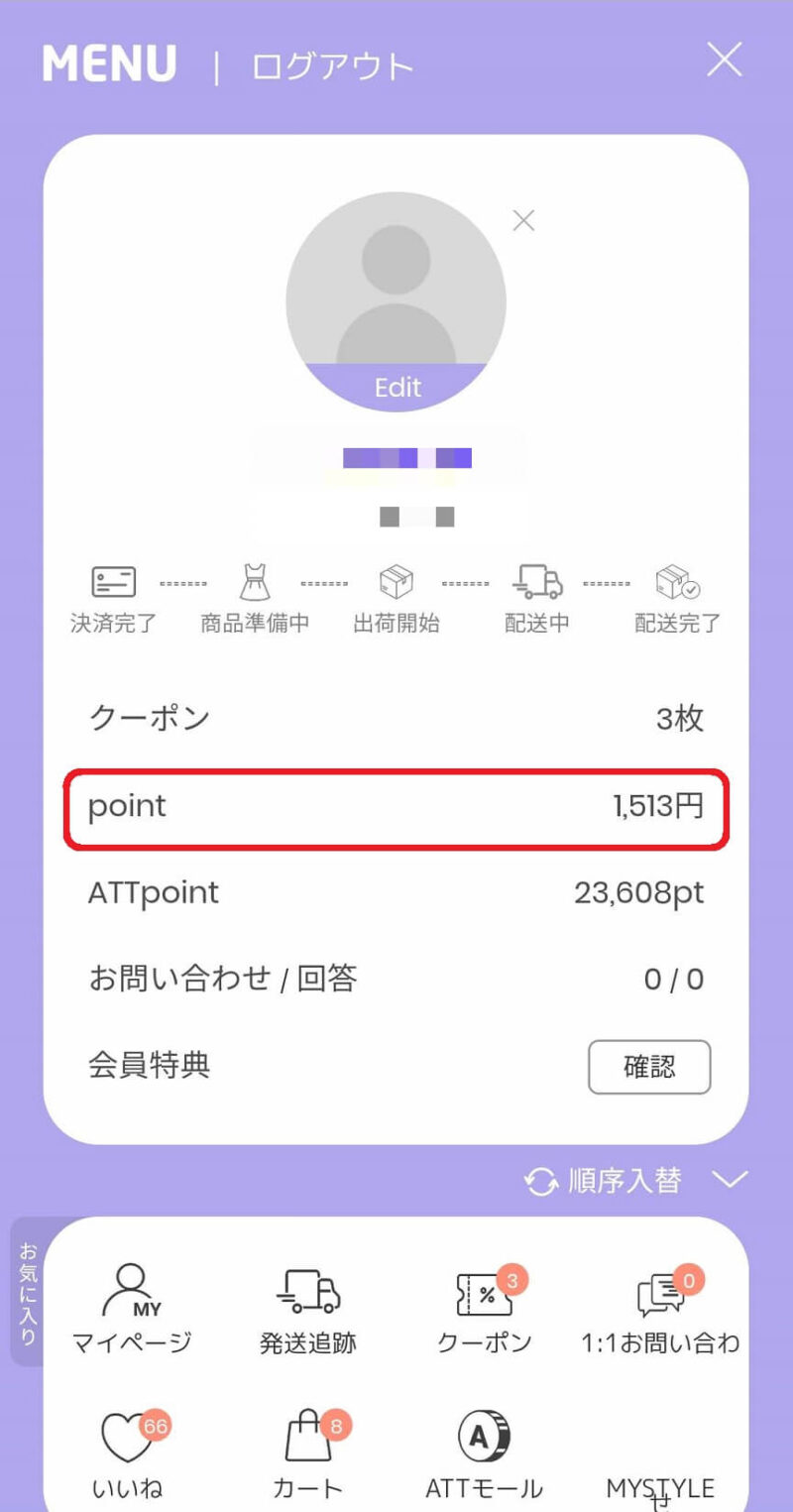
Task: Open 1:1お問い合わせ shortcut
Action: 660,1309
